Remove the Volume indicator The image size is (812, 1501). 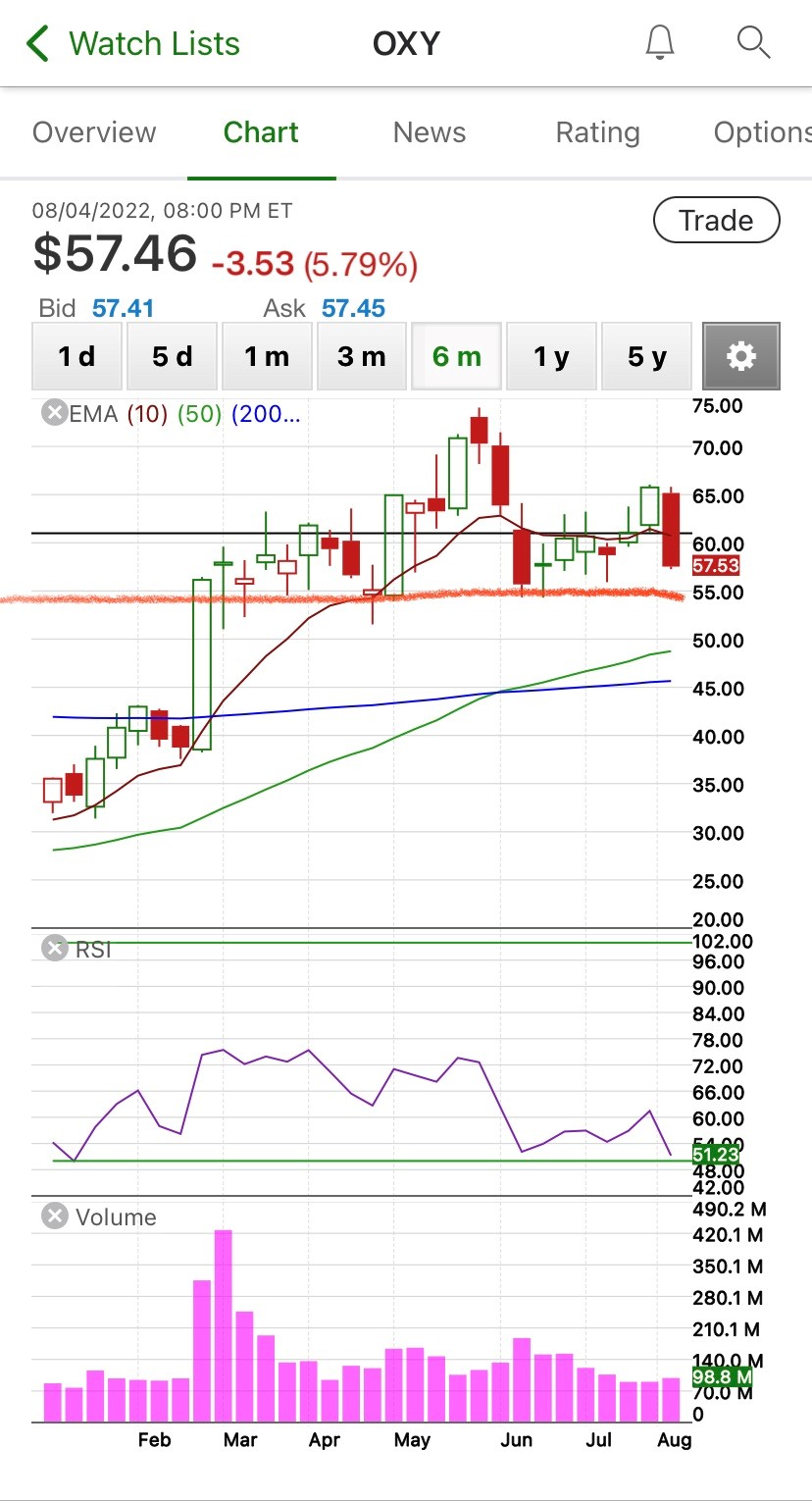[x=55, y=1216]
